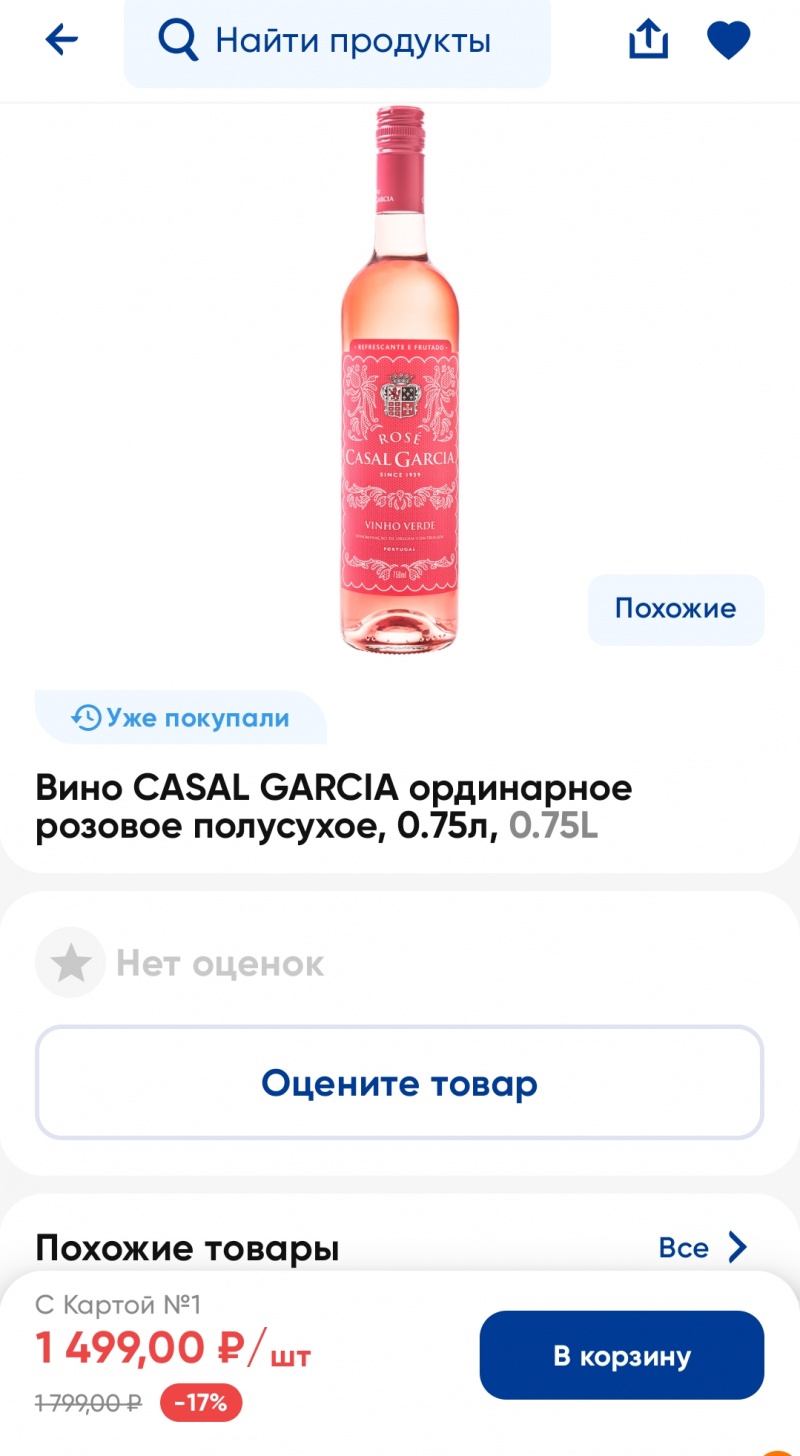Toggle the heart favorite icon
The image size is (800, 1456).
(728, 41)
